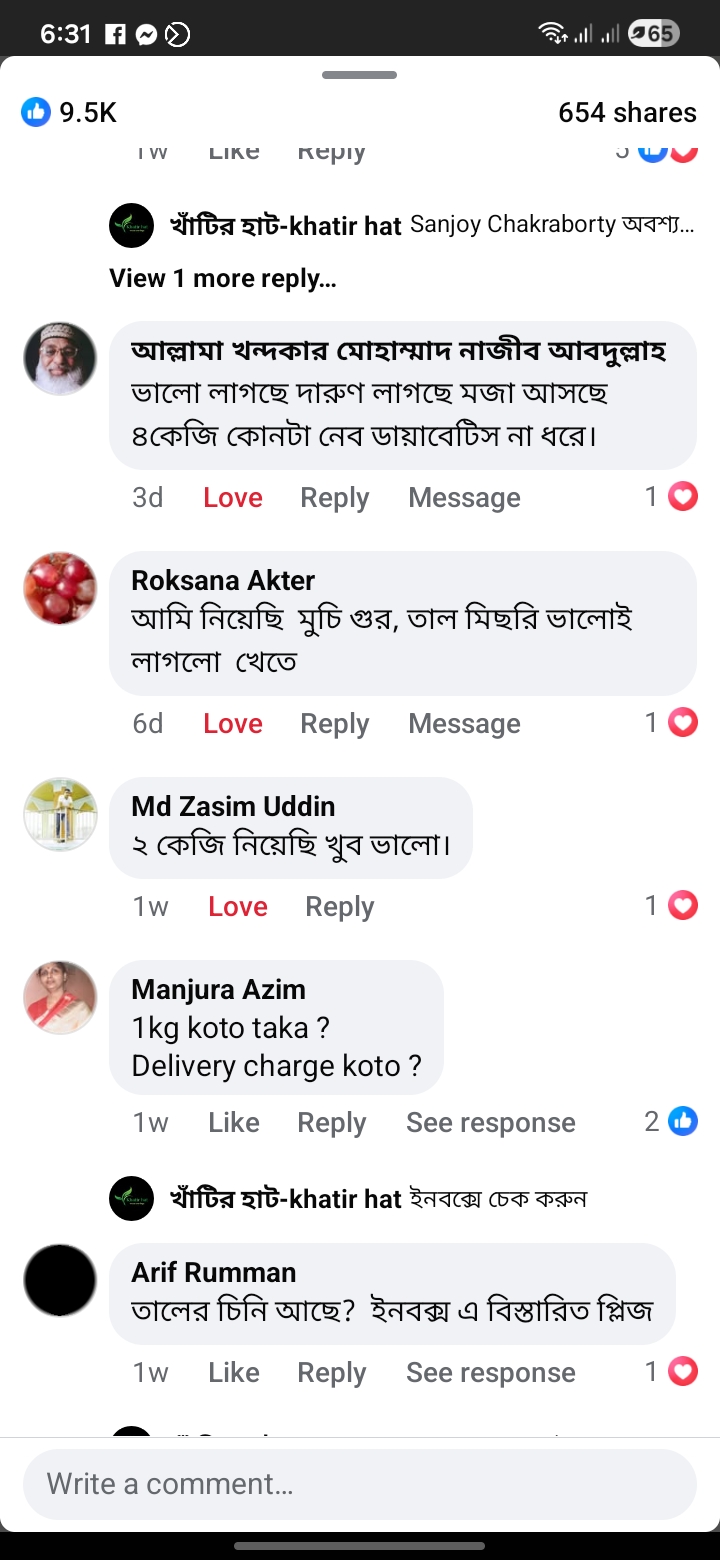Image resolution: width=720 pixels, height=1560 pixels.
Task: Message Roksana Akter from her comment
Action: coord(464,723)
